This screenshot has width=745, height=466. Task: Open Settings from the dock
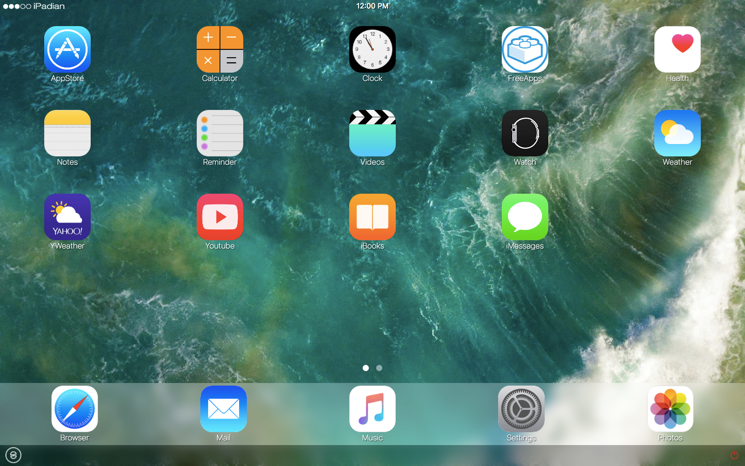[521, 409]
